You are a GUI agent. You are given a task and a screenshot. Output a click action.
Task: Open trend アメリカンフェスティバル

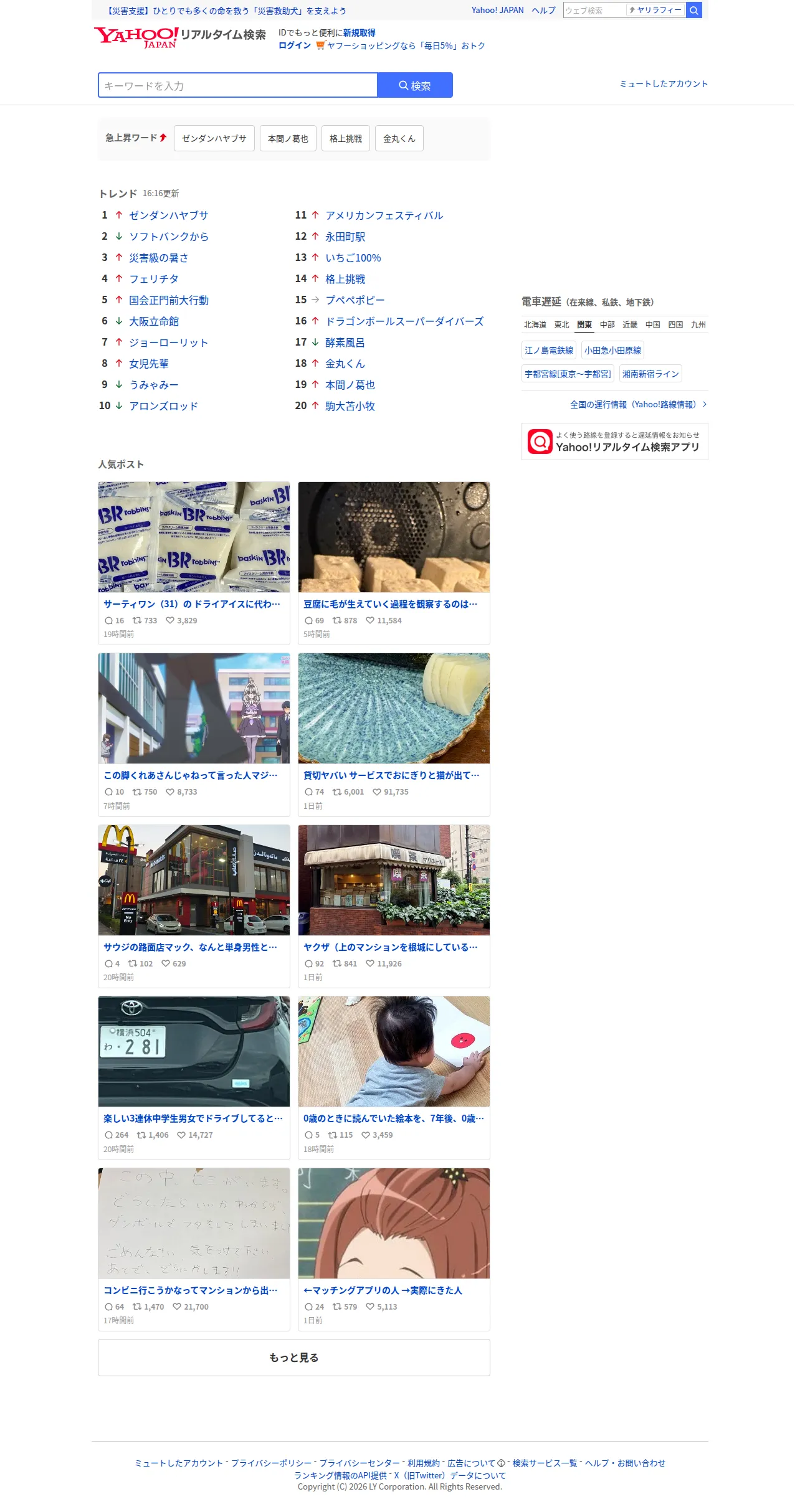(384, 215)
